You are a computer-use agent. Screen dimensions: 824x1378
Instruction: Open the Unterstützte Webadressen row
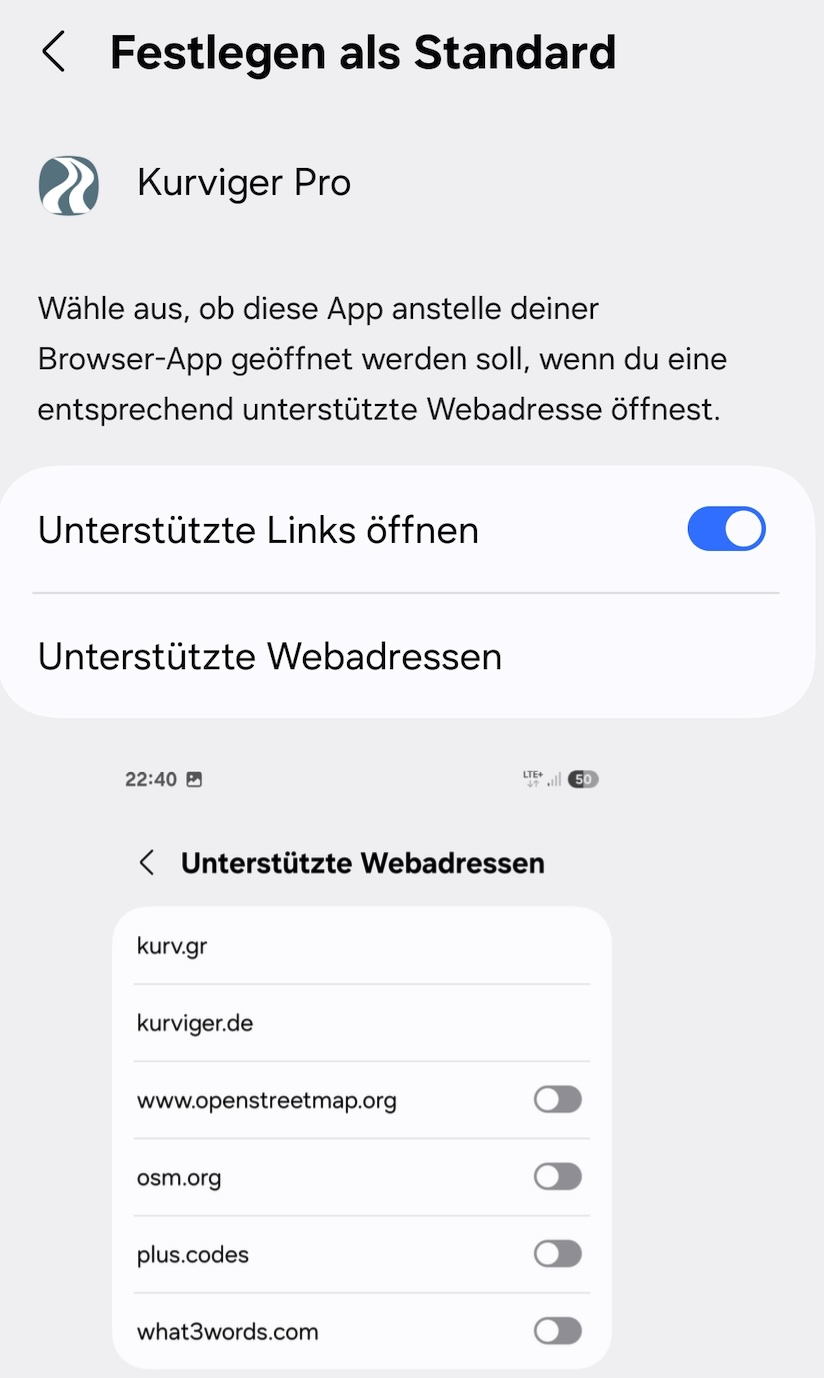[406, 656]
